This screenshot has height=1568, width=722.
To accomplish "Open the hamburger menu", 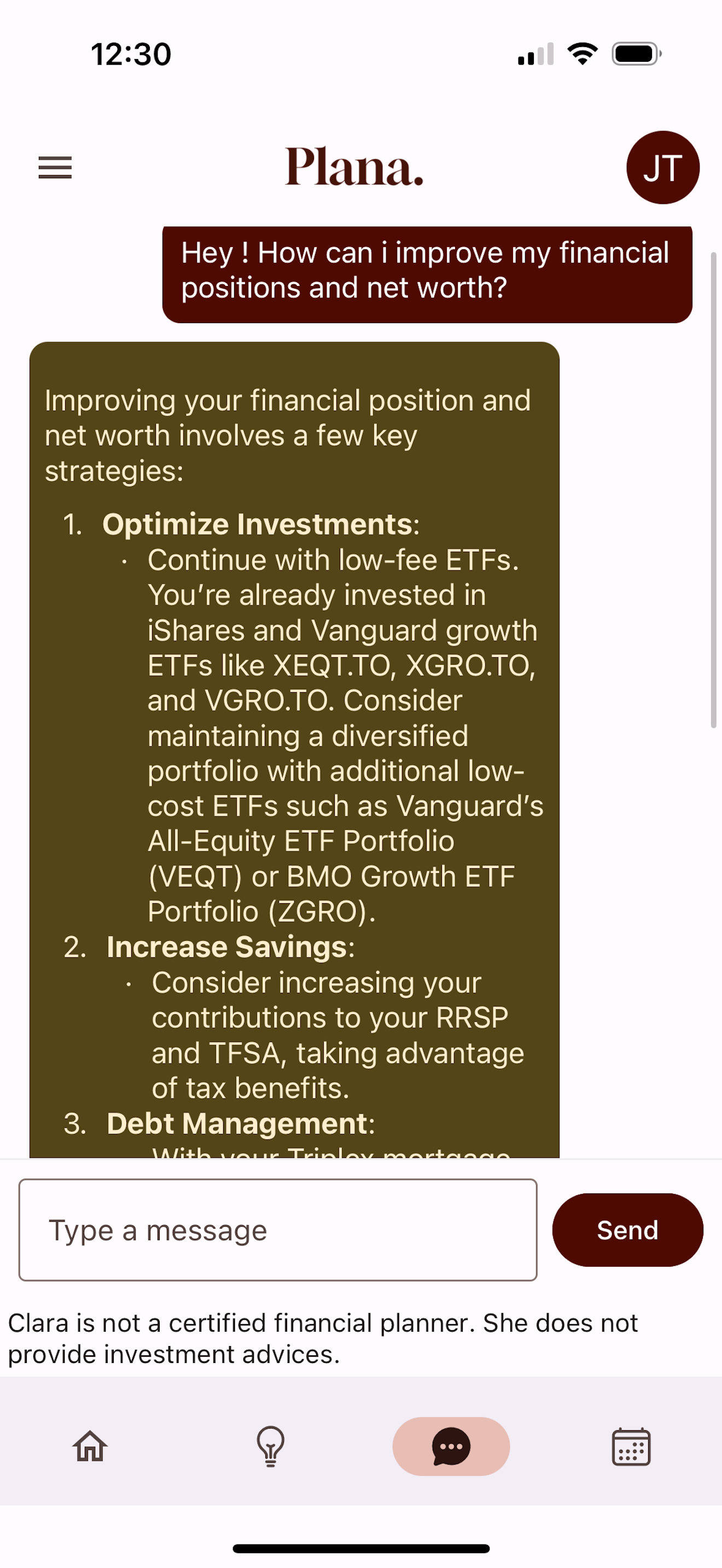I will 55,167.
